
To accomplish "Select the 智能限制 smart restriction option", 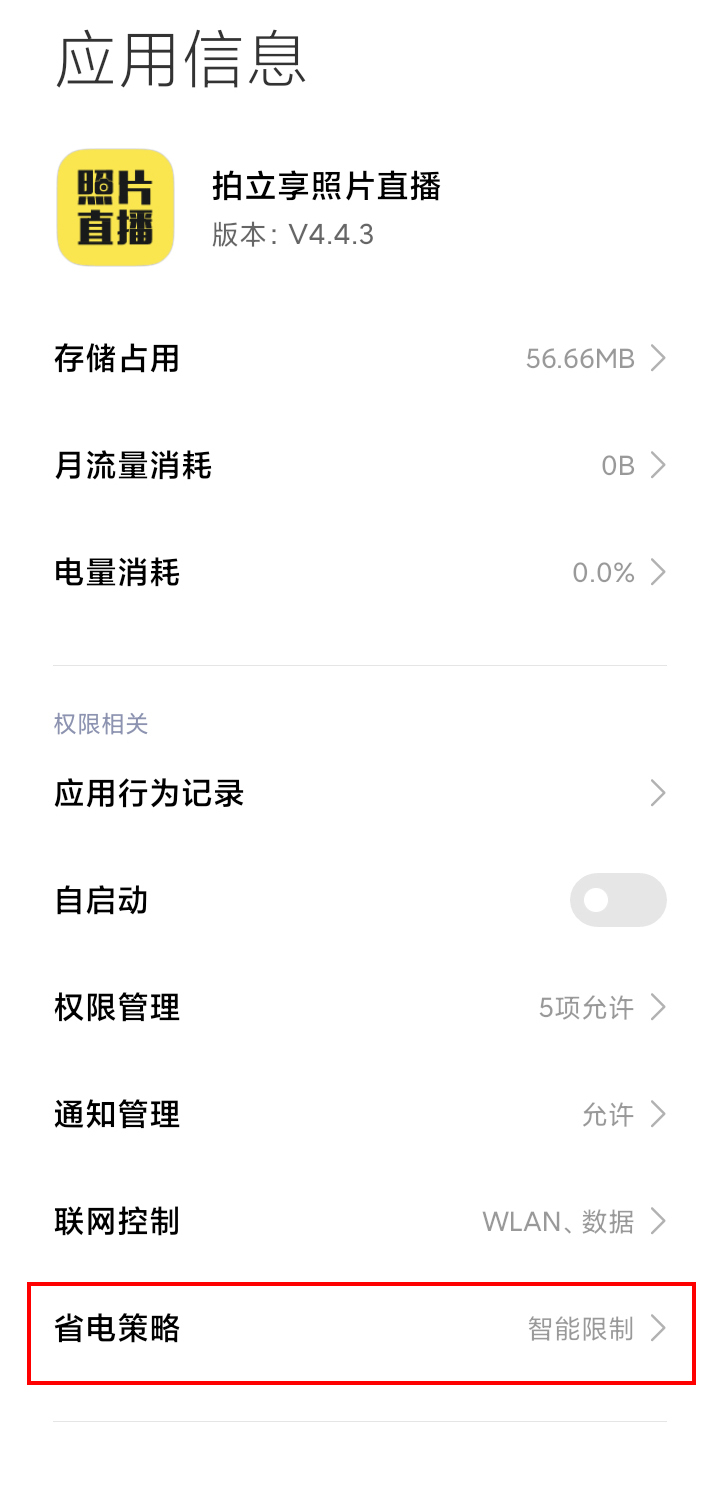I will point(578,1328).
